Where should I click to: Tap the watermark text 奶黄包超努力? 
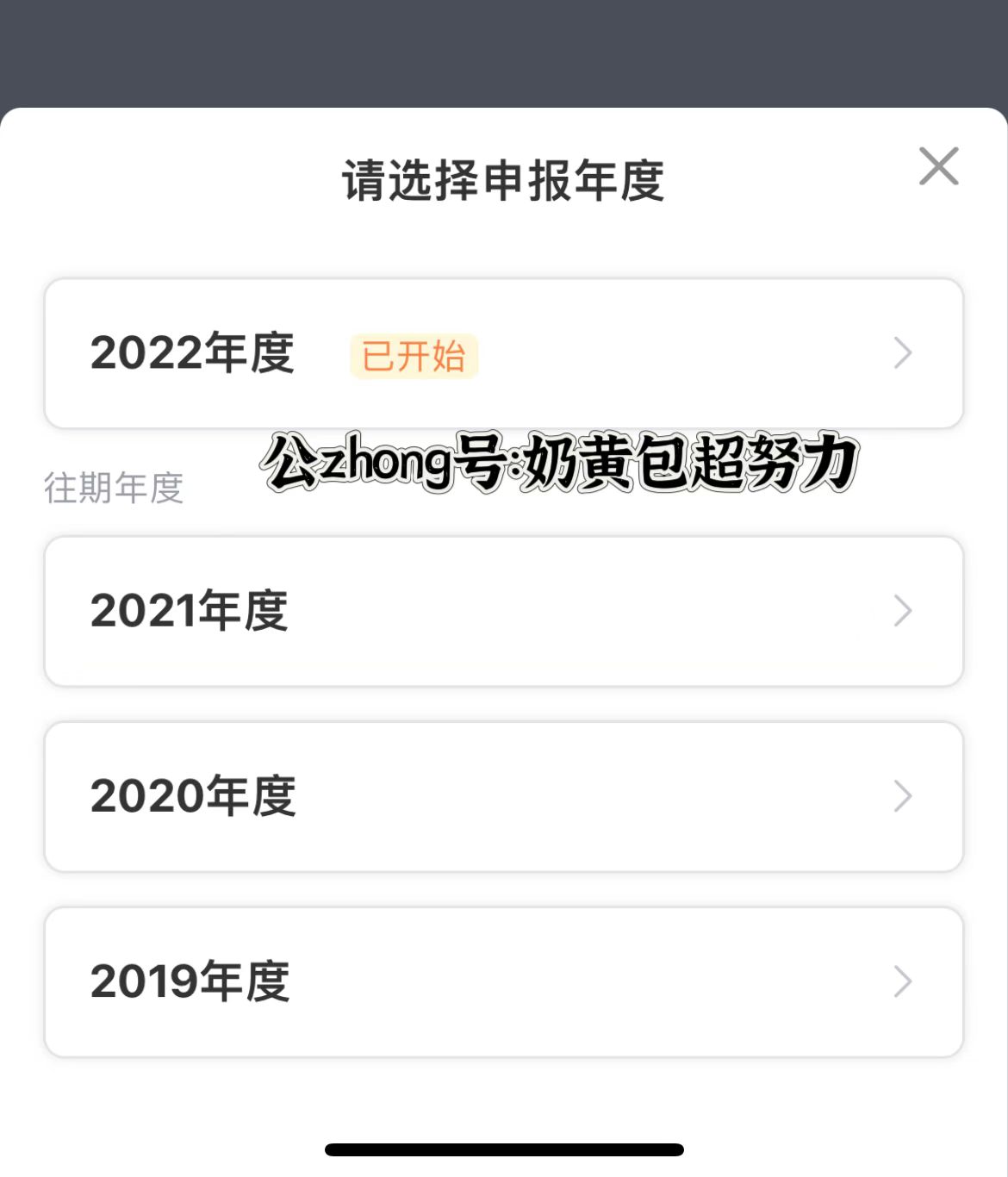[x=681, y=465]
